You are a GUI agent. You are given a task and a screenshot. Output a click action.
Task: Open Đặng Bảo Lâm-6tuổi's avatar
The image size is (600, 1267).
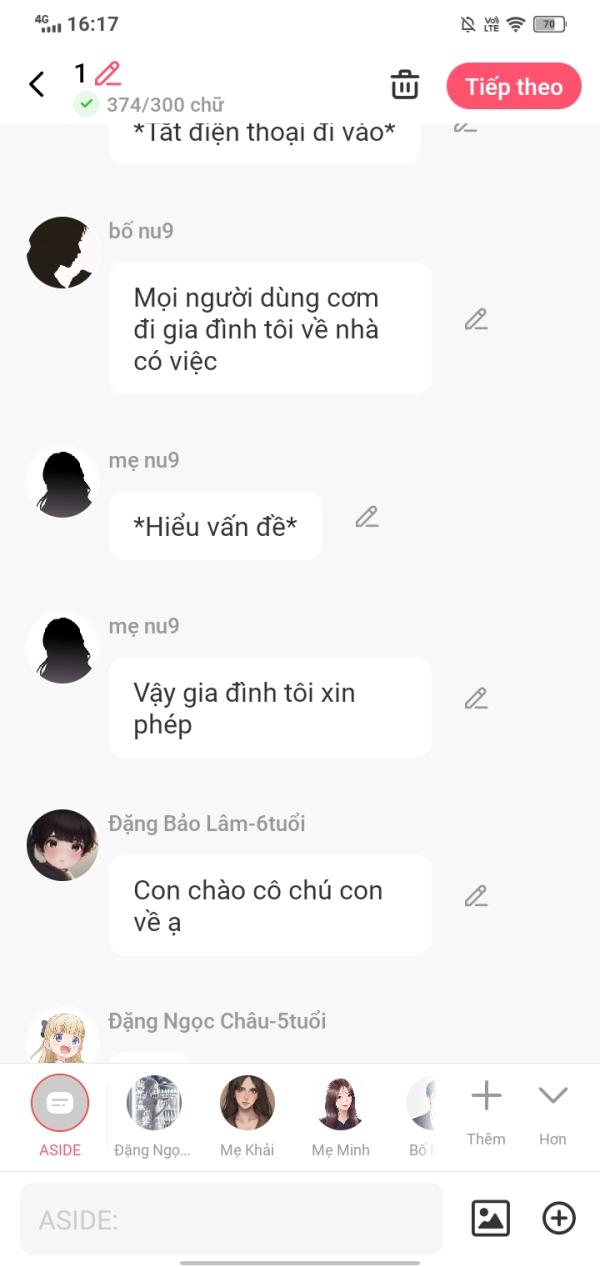pos(62,845)
